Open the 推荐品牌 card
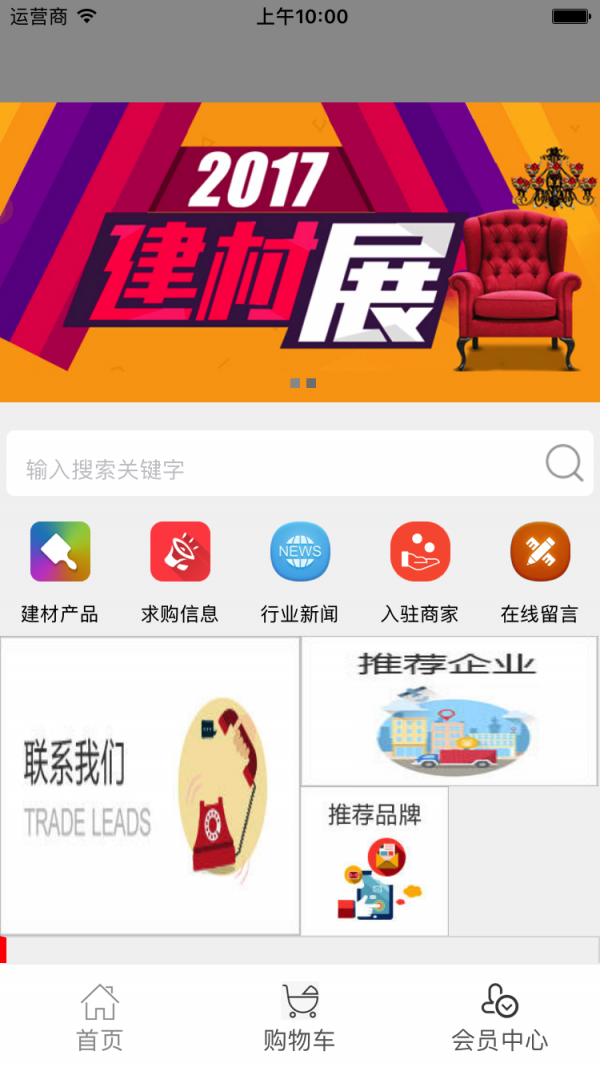 [x=375, y=861]
